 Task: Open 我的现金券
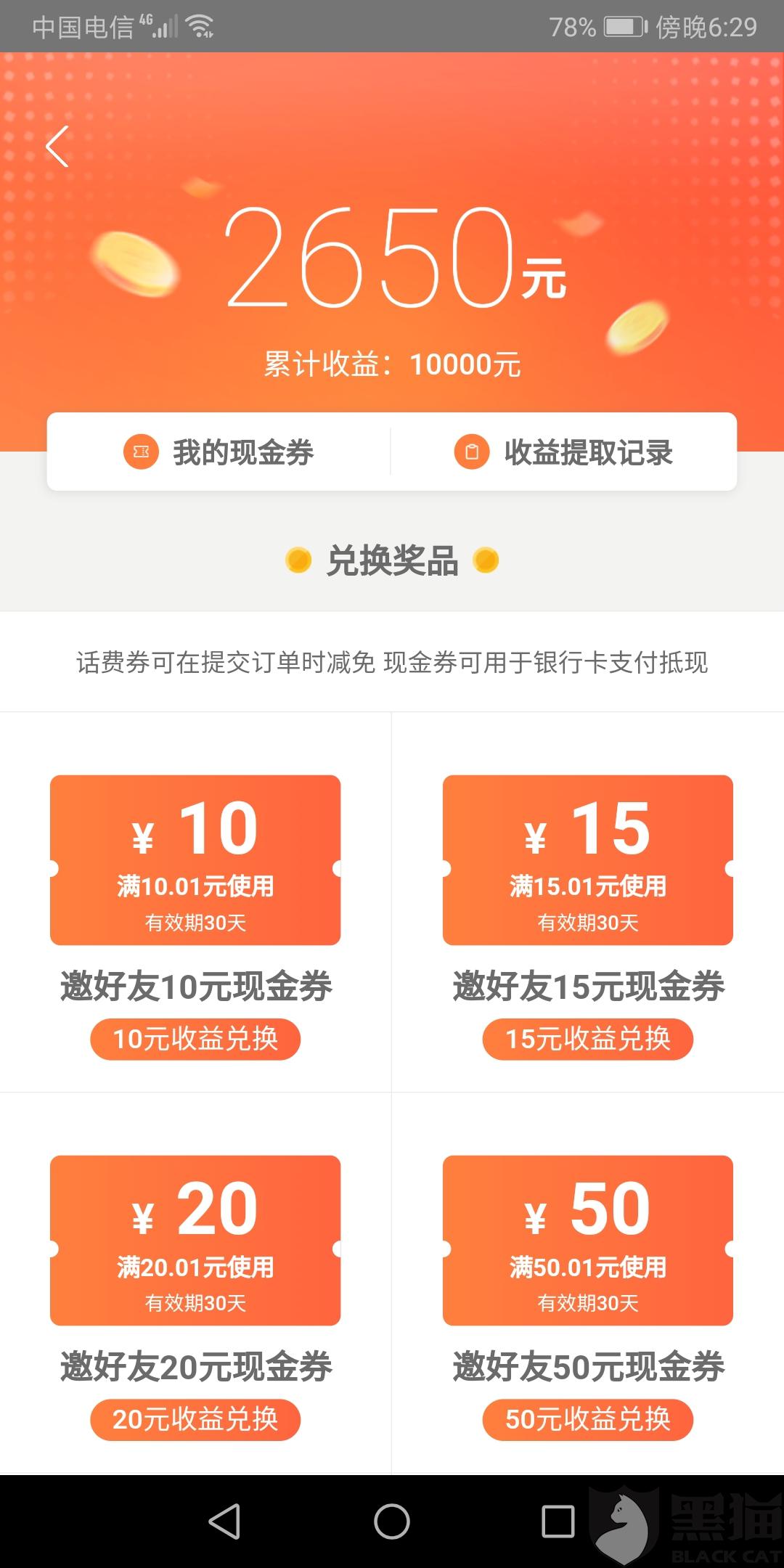(x=219, y=452)
